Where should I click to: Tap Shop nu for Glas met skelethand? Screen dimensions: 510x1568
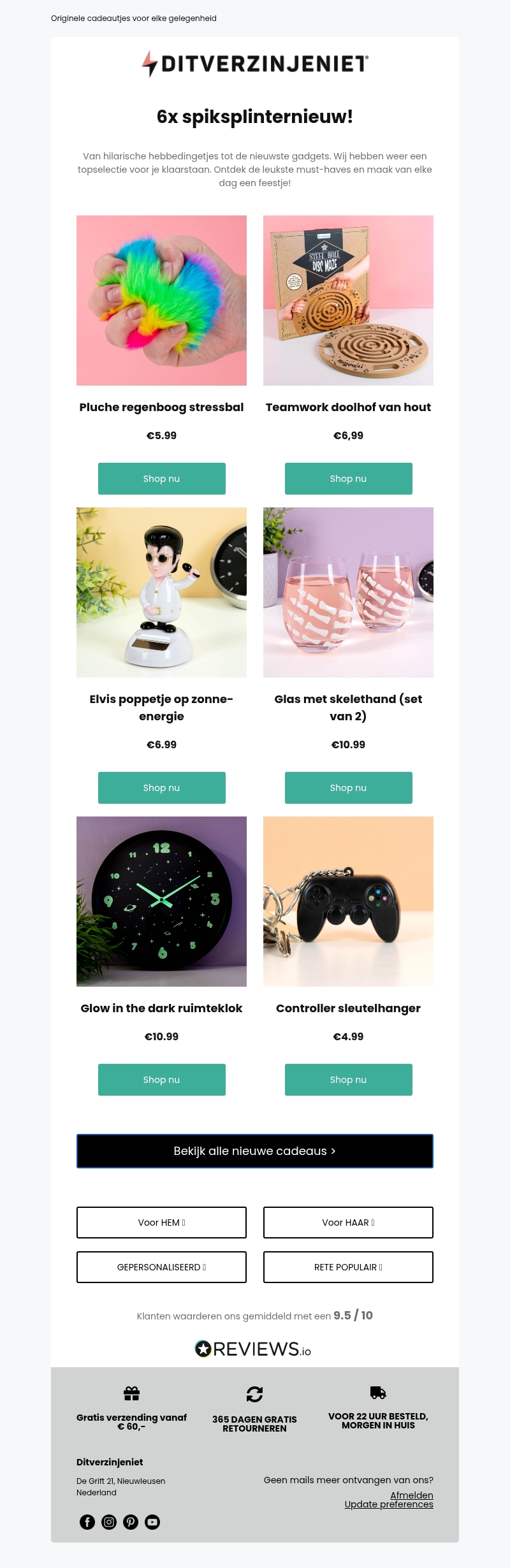(x=348, y=788)
